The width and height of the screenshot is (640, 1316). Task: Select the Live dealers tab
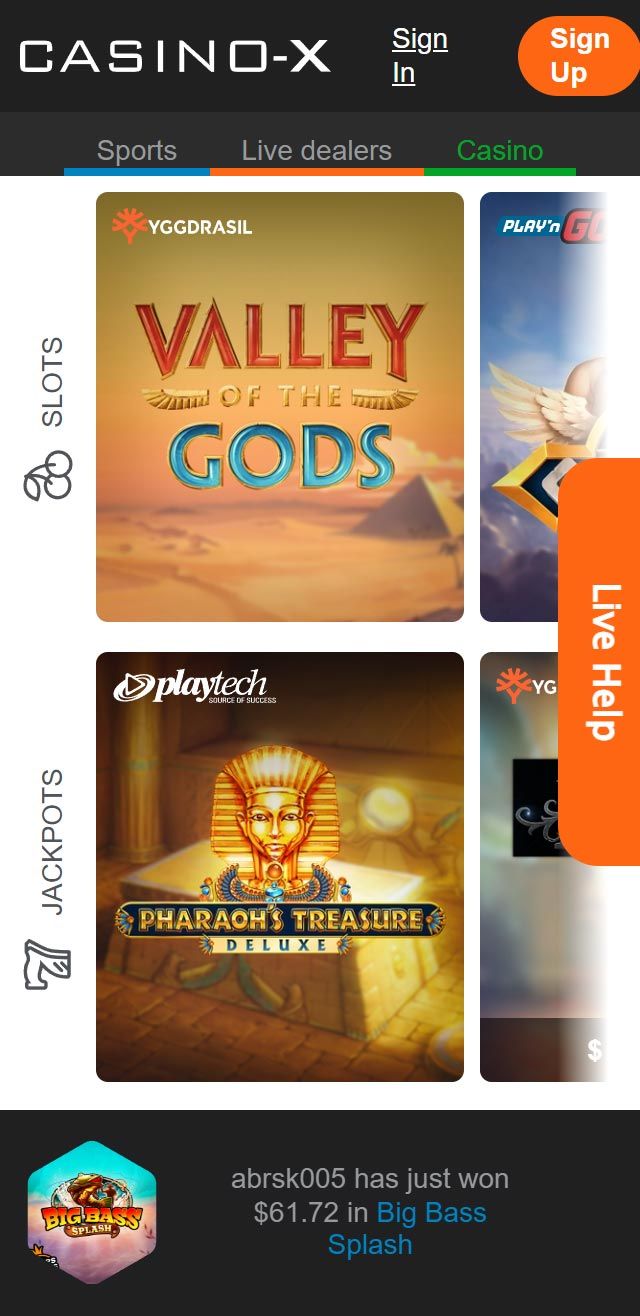(316, 151)
